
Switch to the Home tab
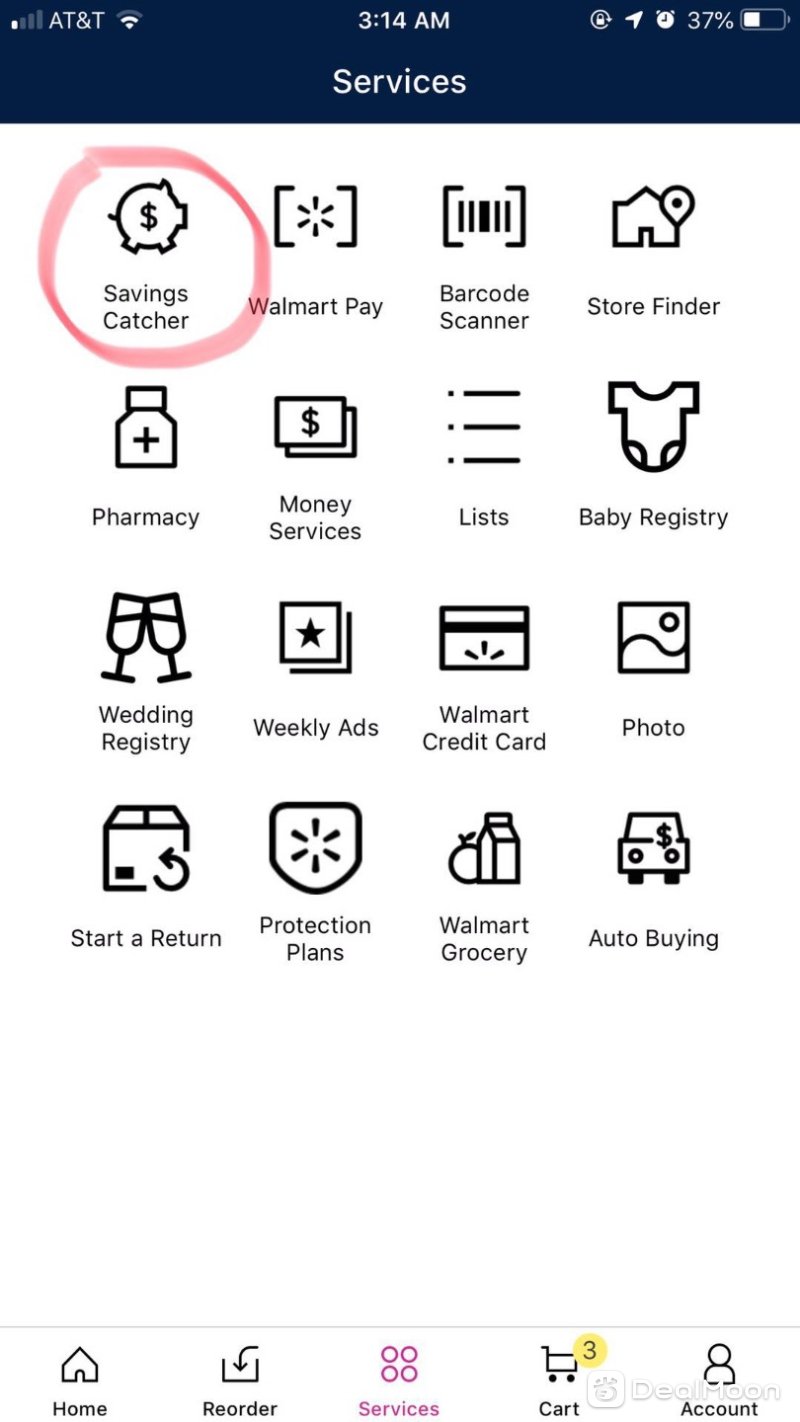[x=80, y=1380]
